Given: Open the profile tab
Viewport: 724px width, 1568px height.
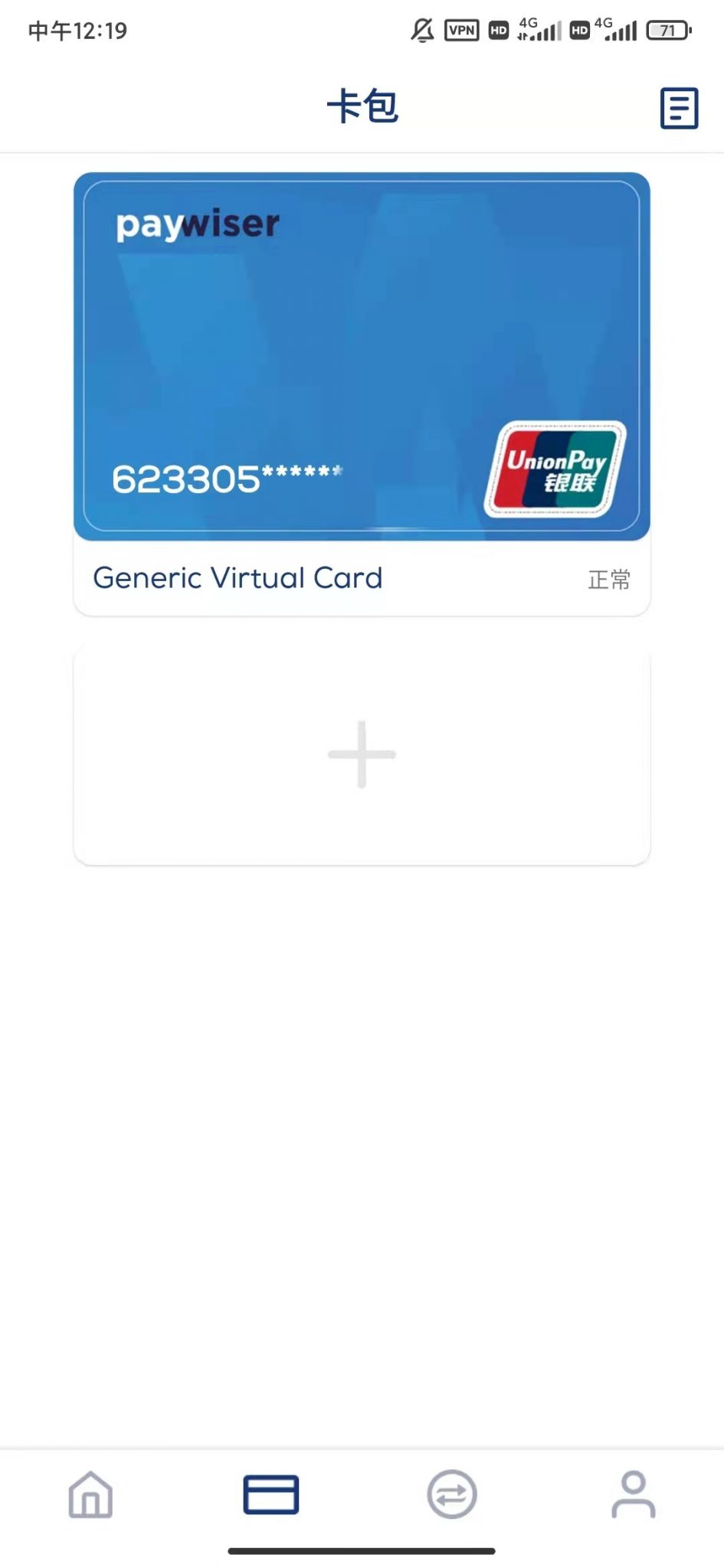Looking at the screenshot, I should [x=634, y=1494].
